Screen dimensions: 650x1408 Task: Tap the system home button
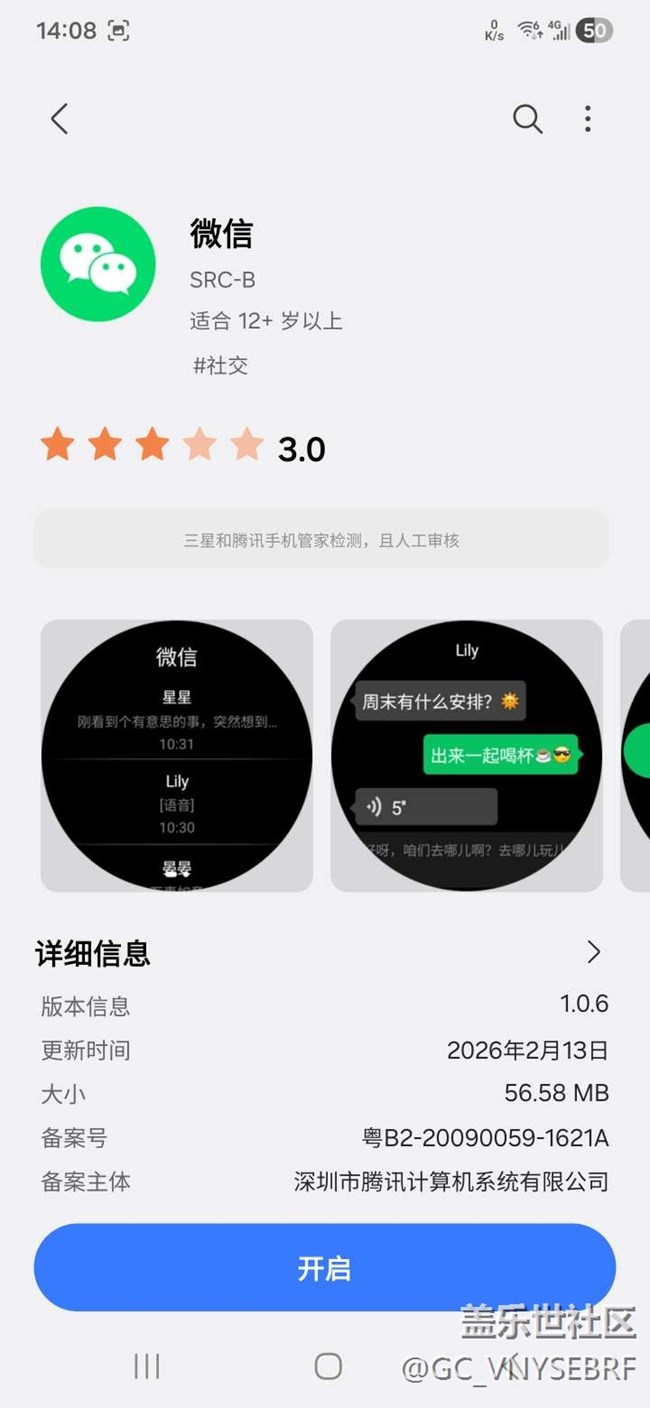(327, 1366)
